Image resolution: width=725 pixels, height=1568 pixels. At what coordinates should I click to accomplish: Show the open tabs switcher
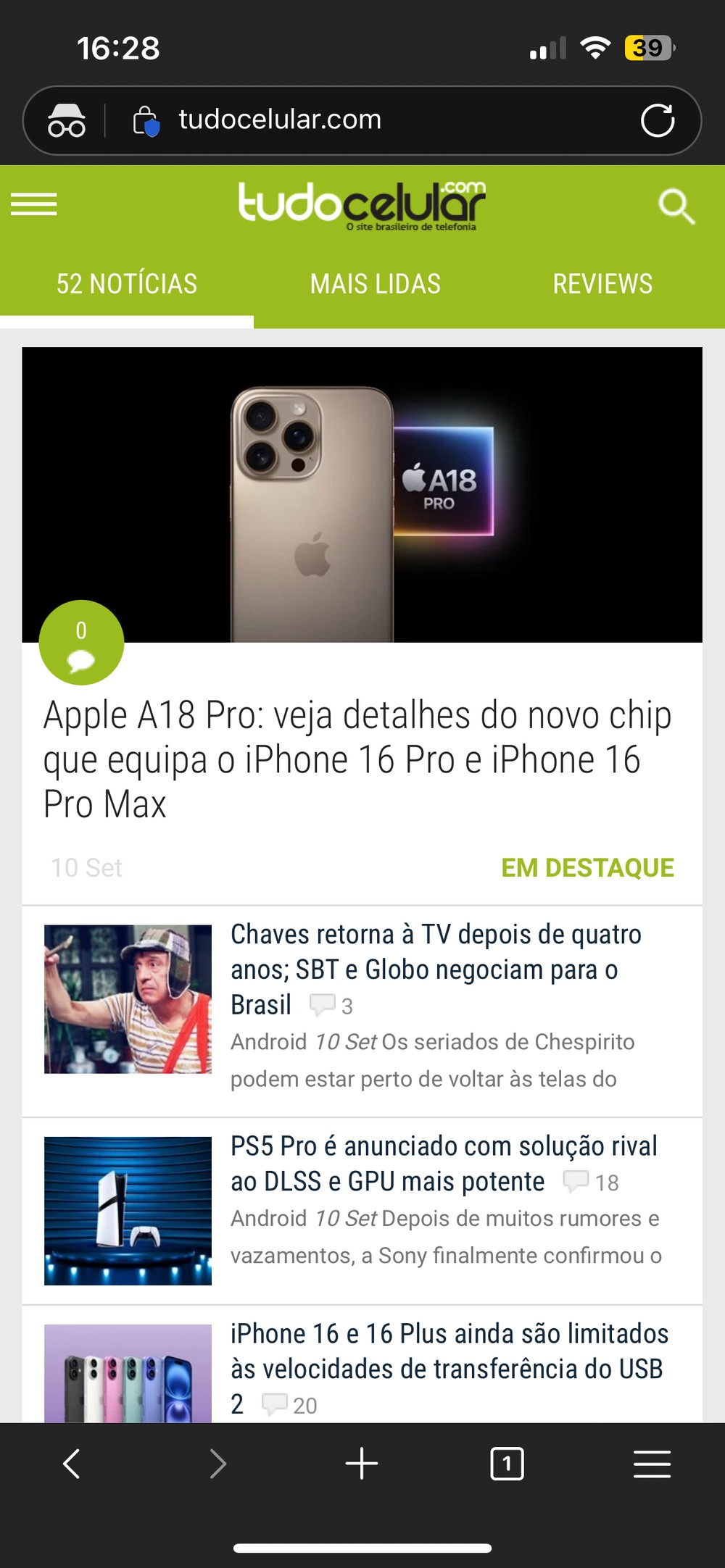coord(507,1464)
